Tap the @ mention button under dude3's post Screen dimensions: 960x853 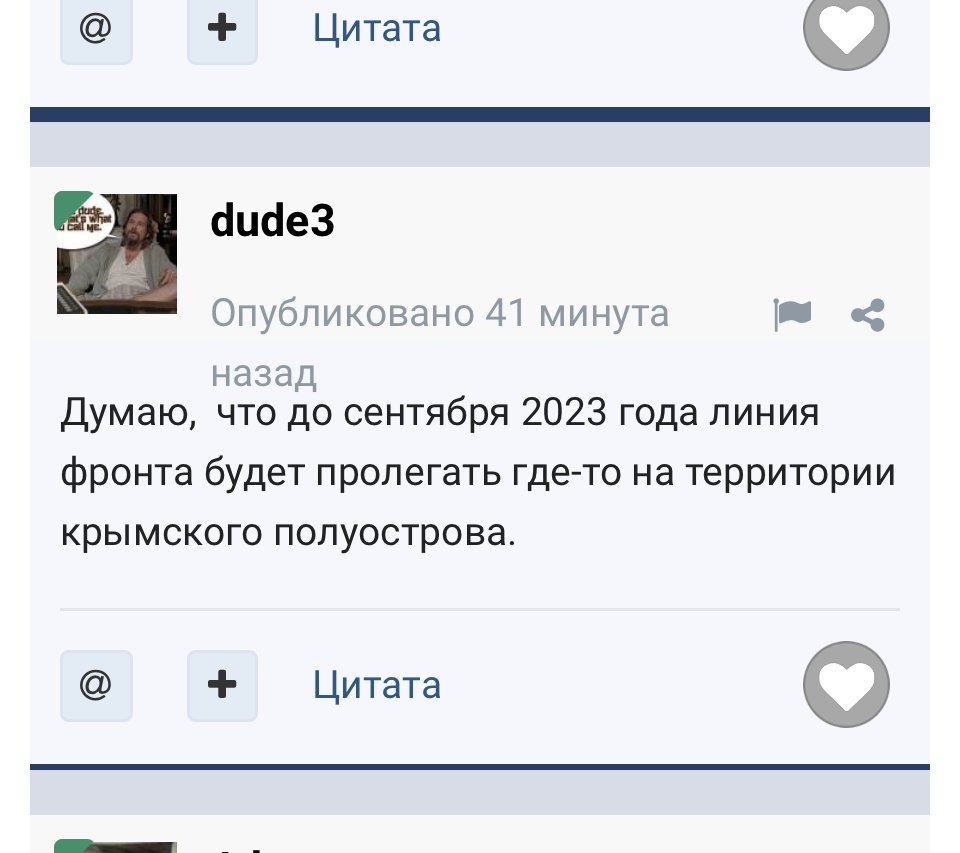click(96, 685)
